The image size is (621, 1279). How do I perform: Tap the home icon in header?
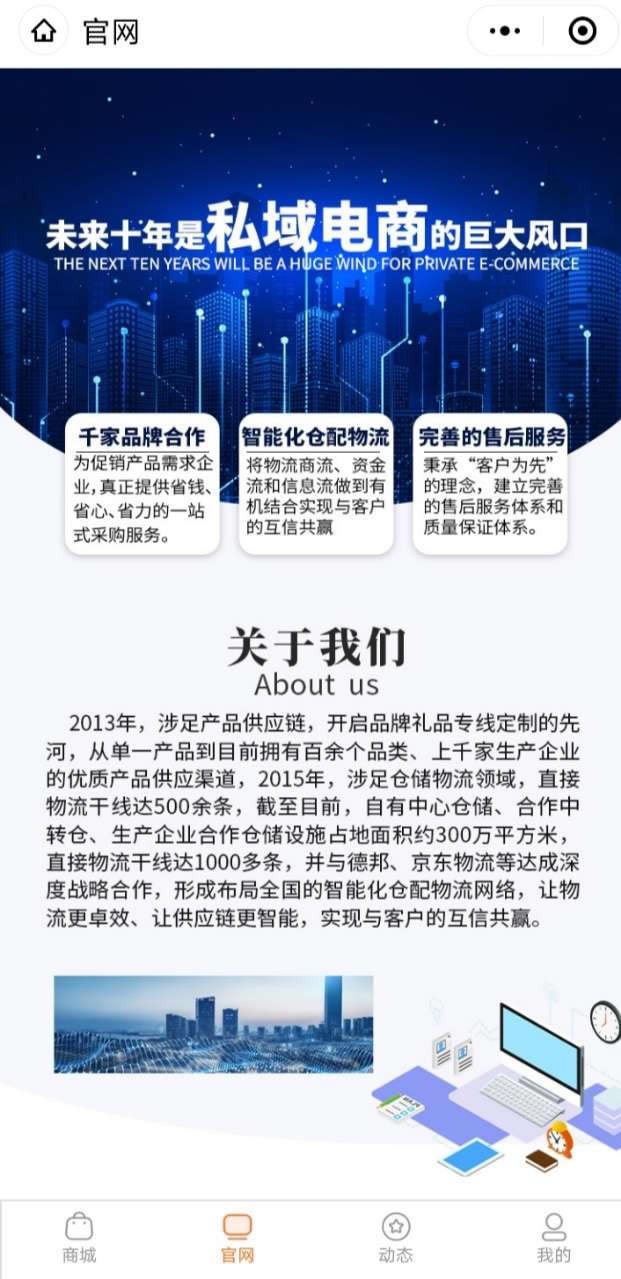[43, 32]
